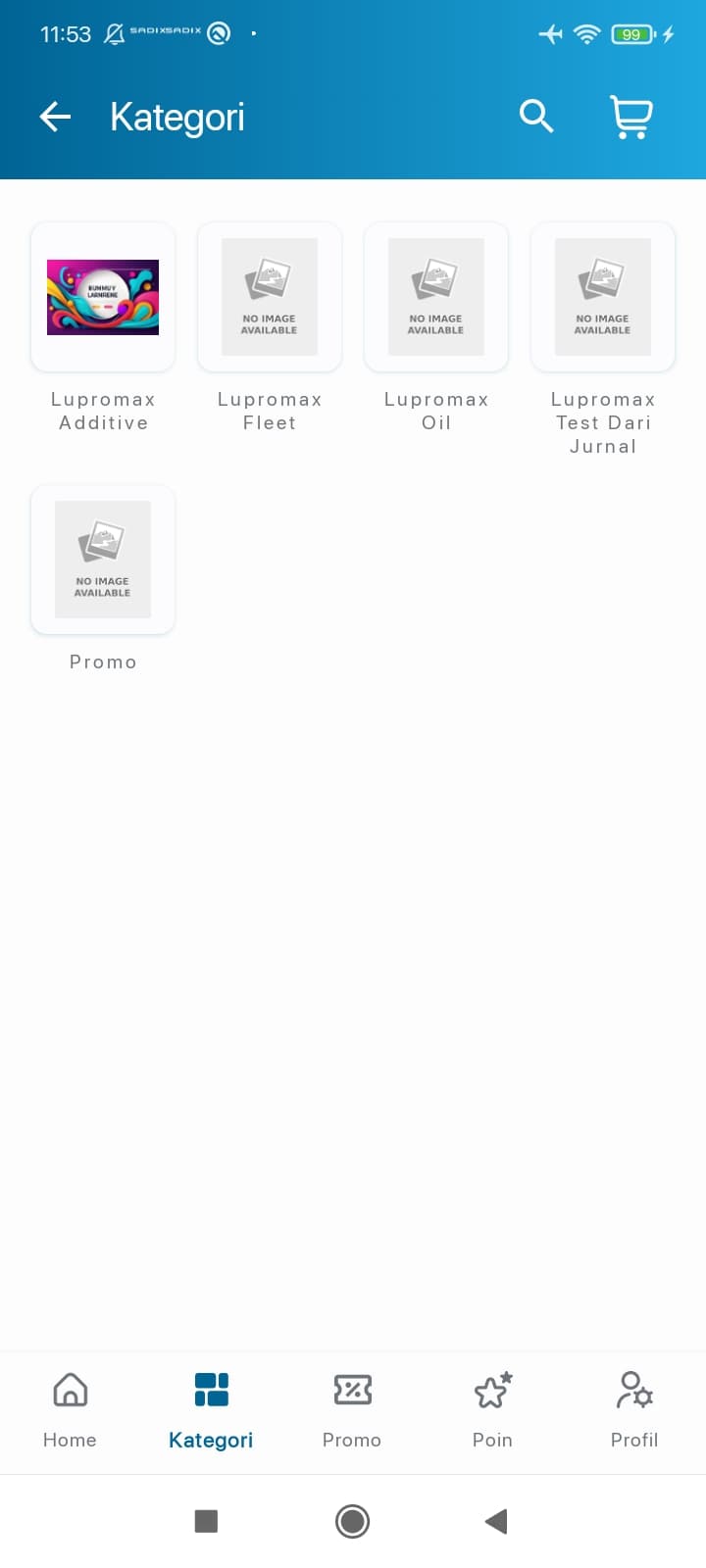Open the Lupromax Additive category
The width and height of the screenshot is (706, 1568).
(x=103, y=297)
